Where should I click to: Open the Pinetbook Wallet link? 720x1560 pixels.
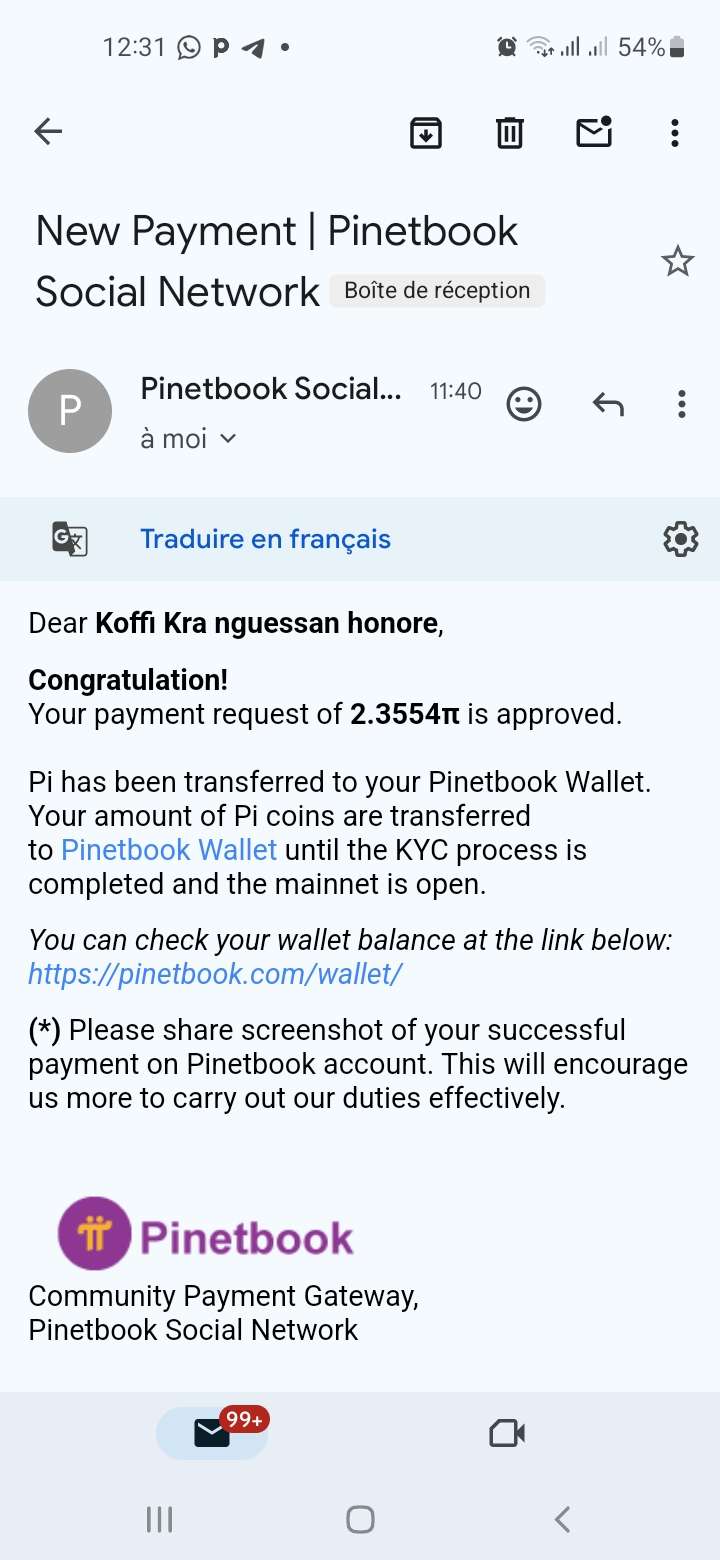[169, 850]
